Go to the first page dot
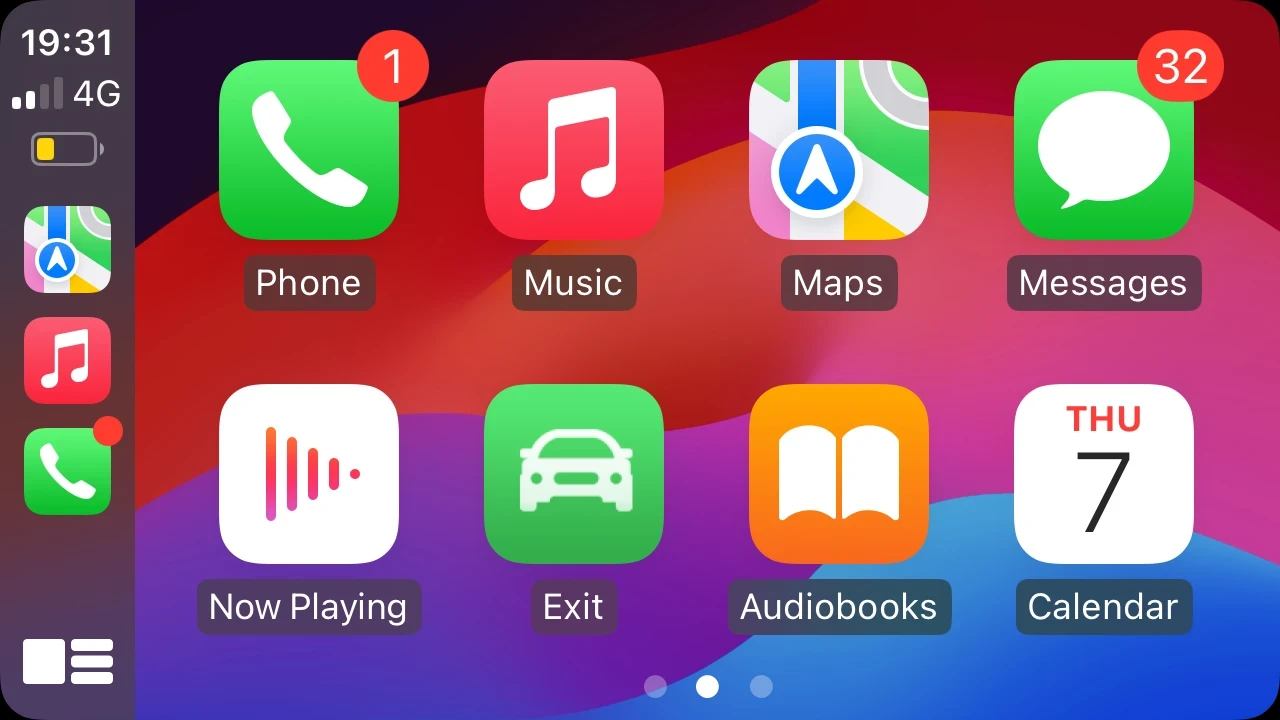The height and width of the screenshot is (720, 1280). pos(655,686)
